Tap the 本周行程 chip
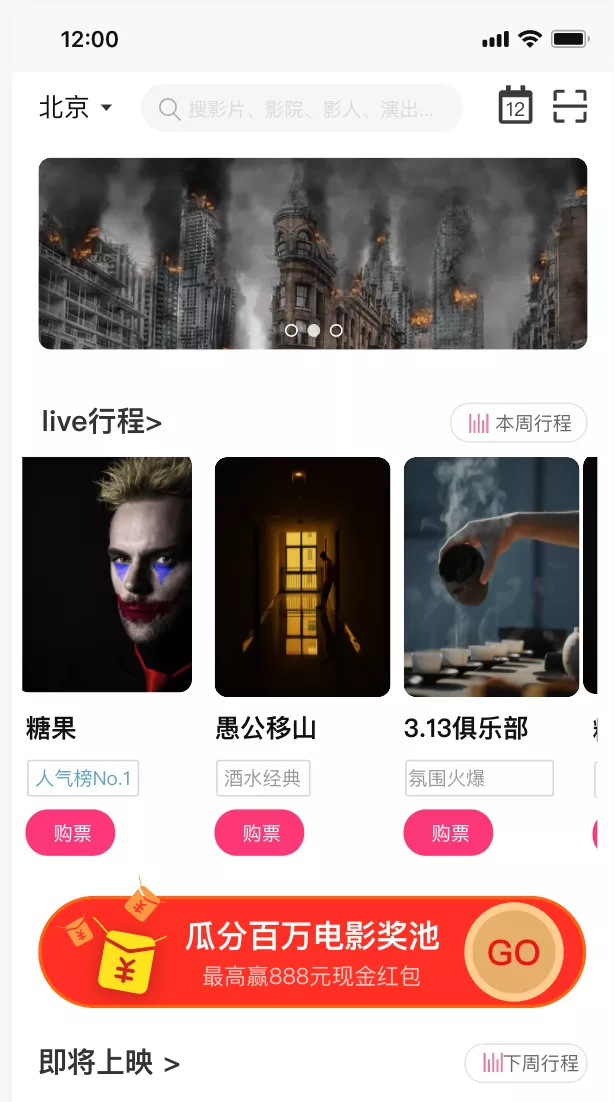Viewport: 614px width, 1102px height. (518, 423)
